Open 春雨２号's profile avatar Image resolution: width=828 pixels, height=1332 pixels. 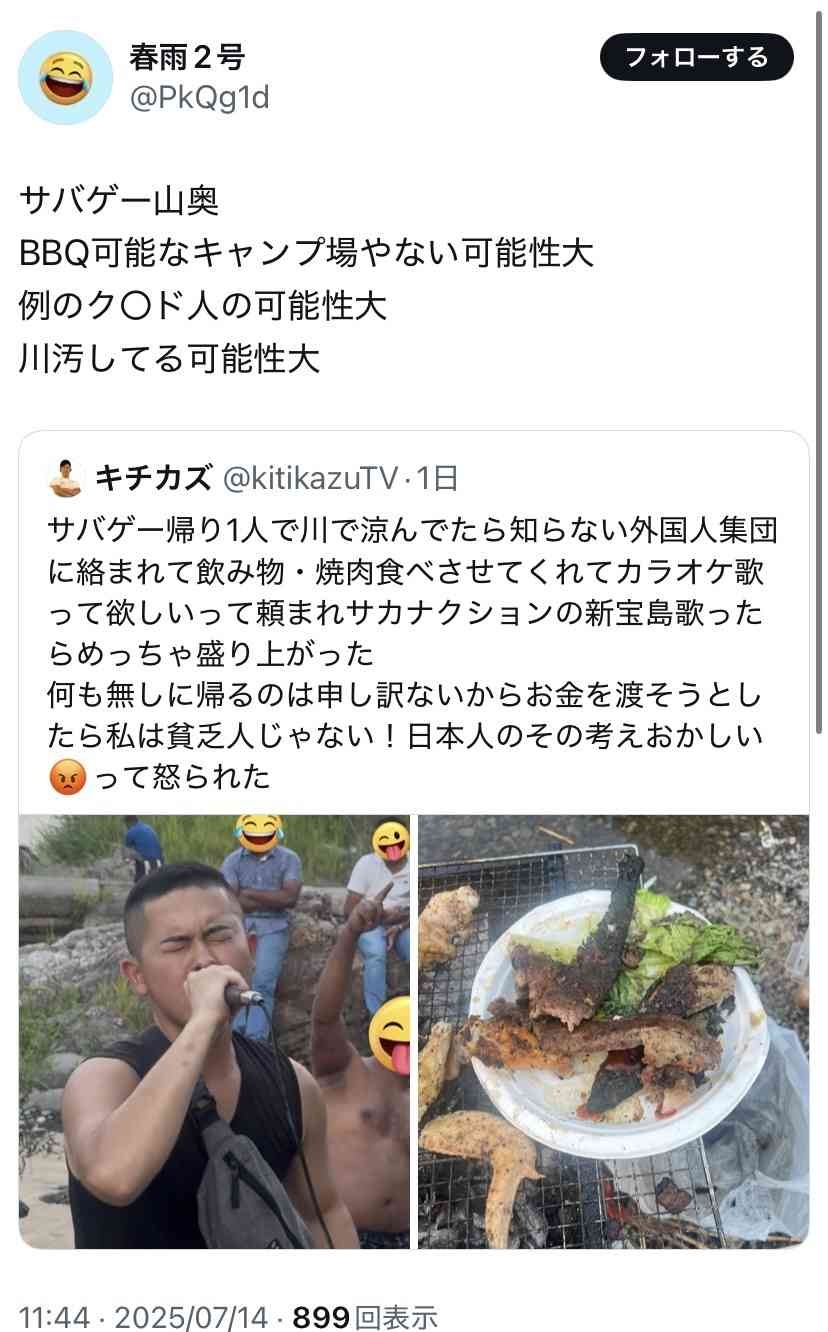point(66,77)
